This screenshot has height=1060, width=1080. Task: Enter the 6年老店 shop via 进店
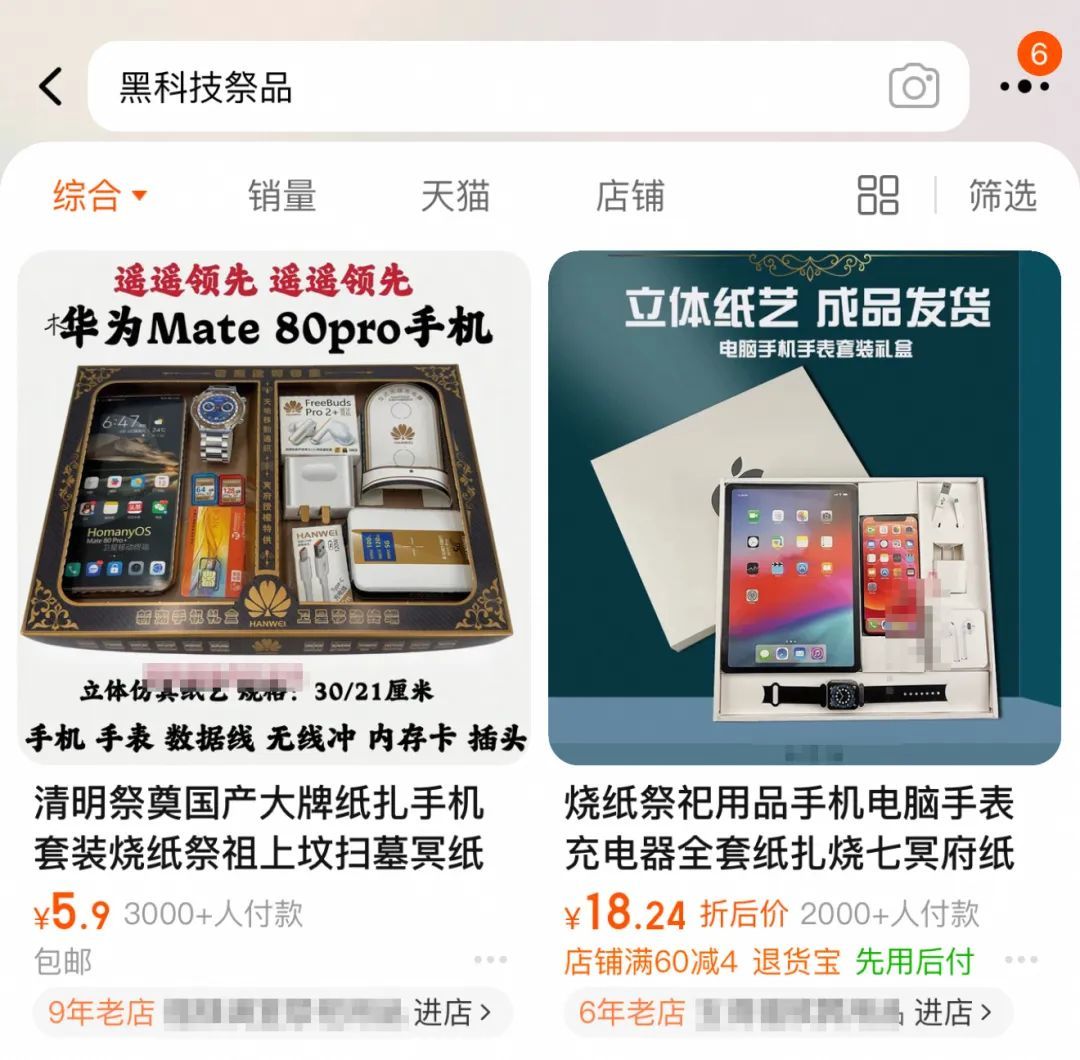pyautogui.click(x=953, y=1012)
